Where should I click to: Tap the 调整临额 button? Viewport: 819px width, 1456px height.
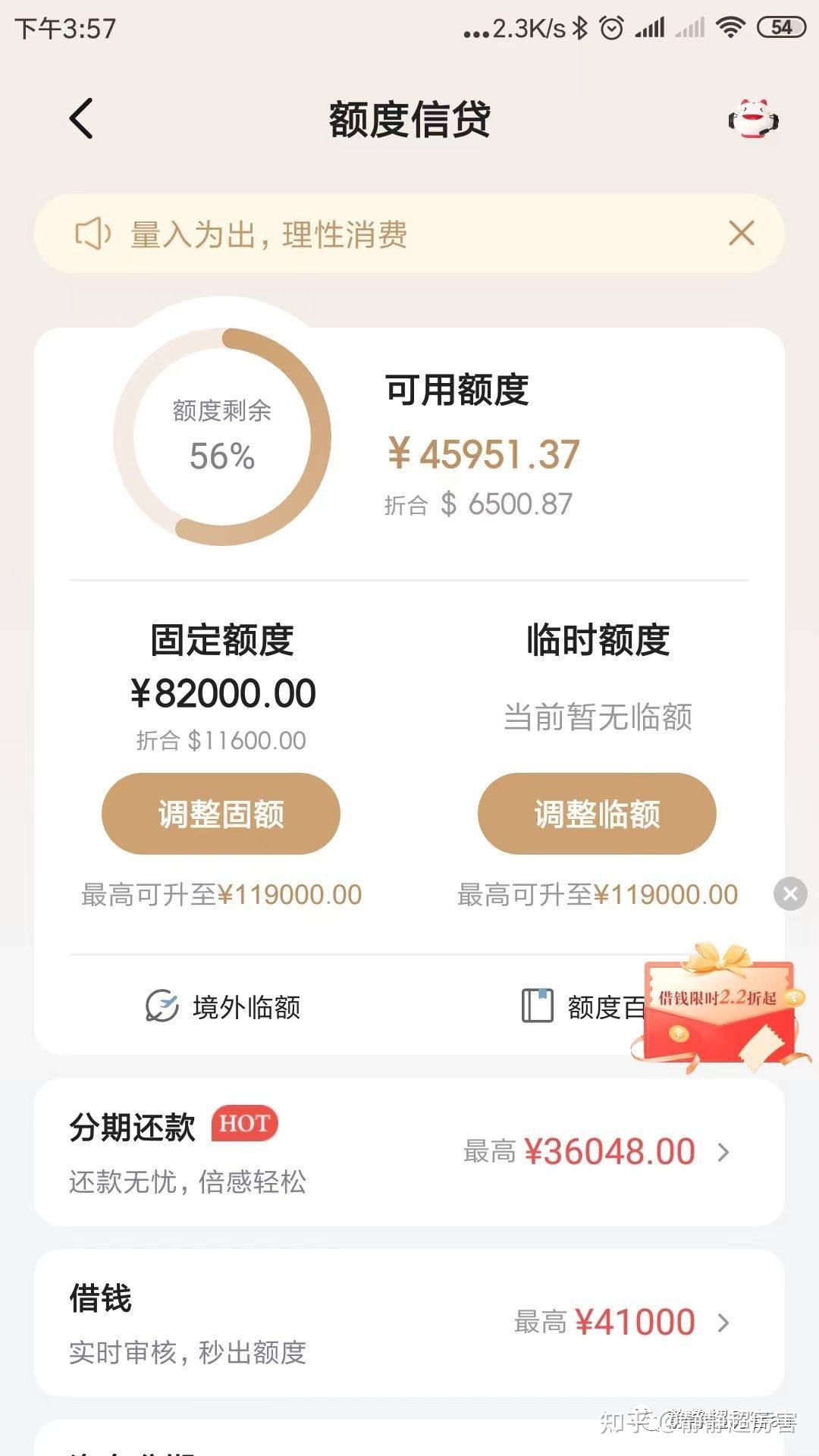597,814
